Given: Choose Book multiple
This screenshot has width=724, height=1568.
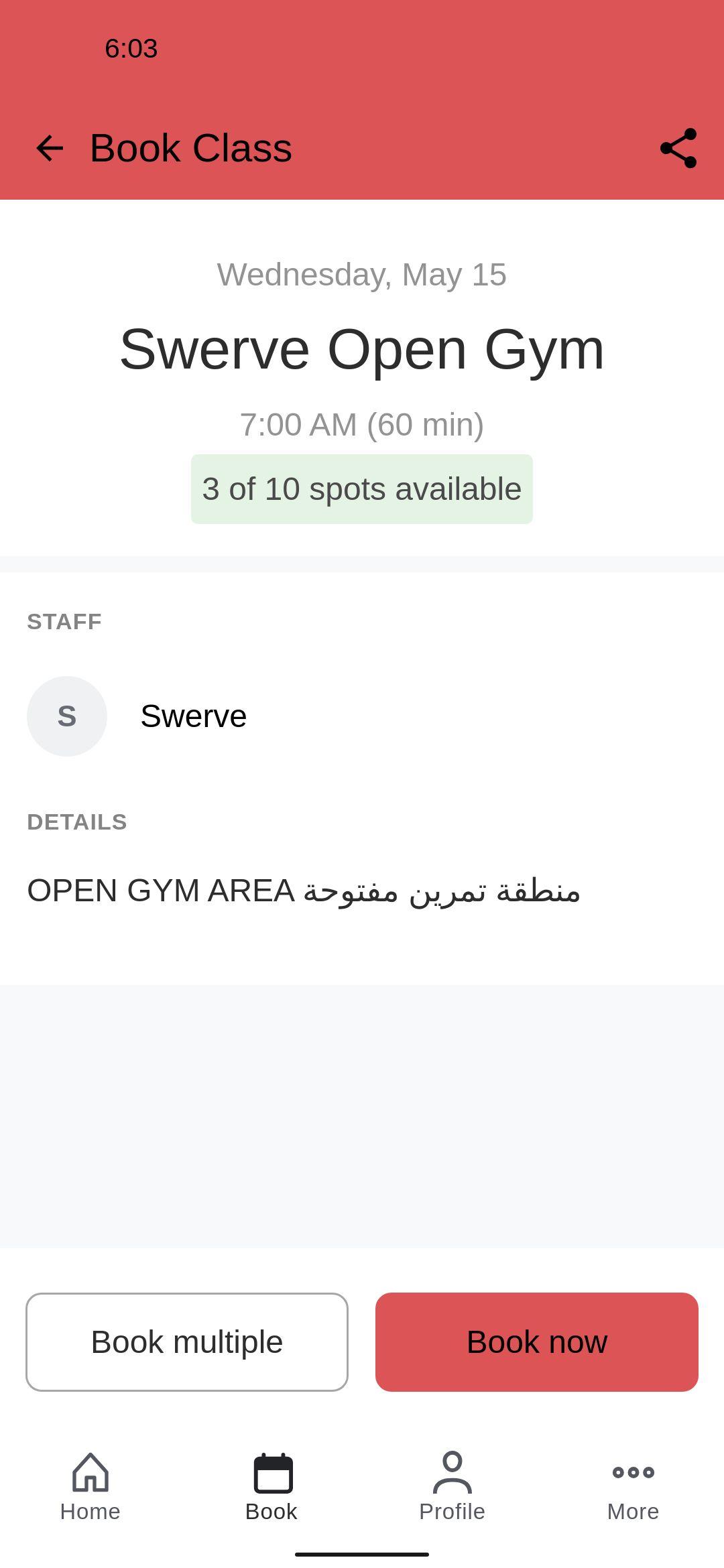Looking at the screenshot, I should tap(187, 1342).
